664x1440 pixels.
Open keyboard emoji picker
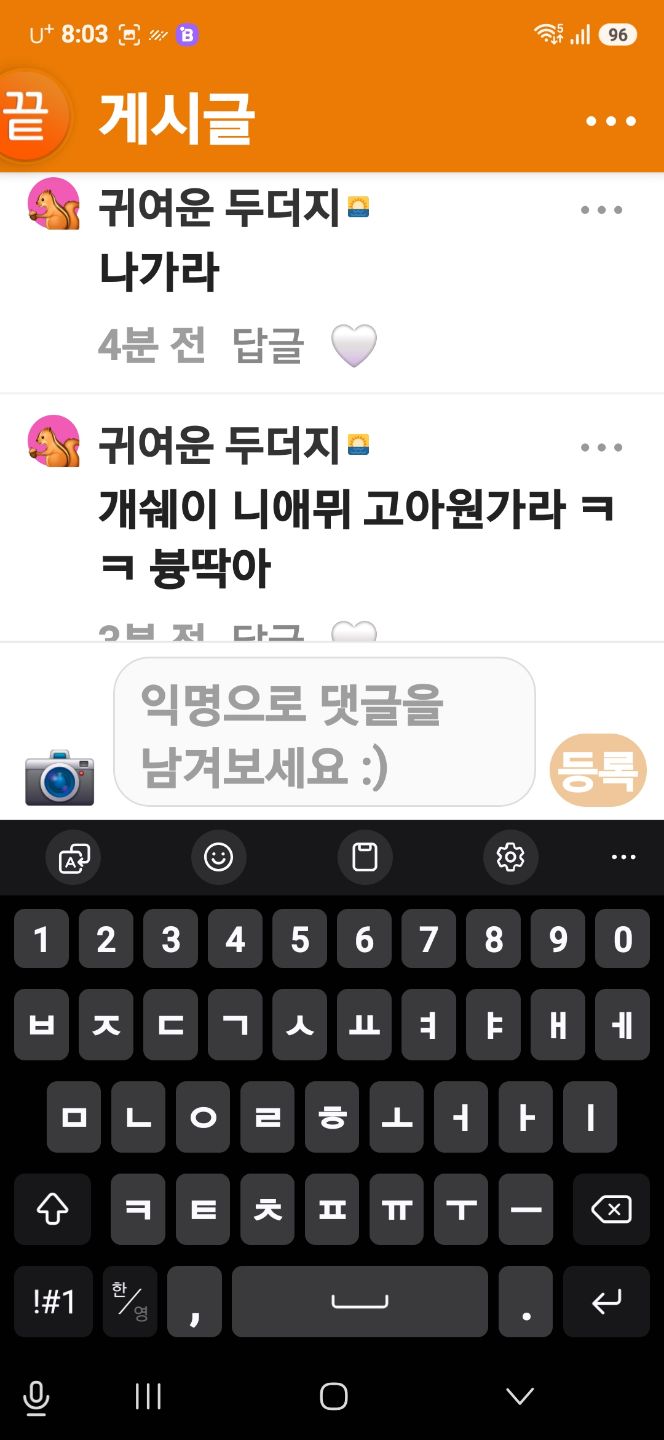218,857
